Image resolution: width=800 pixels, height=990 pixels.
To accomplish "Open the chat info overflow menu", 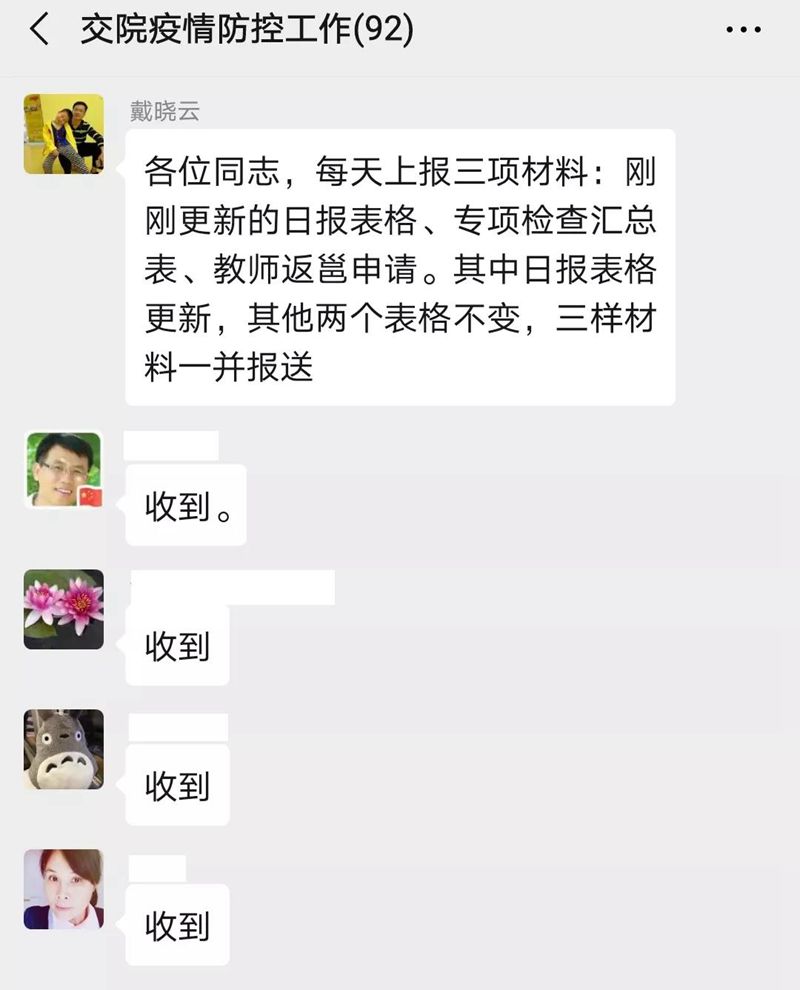I will (x=743, y=31).
